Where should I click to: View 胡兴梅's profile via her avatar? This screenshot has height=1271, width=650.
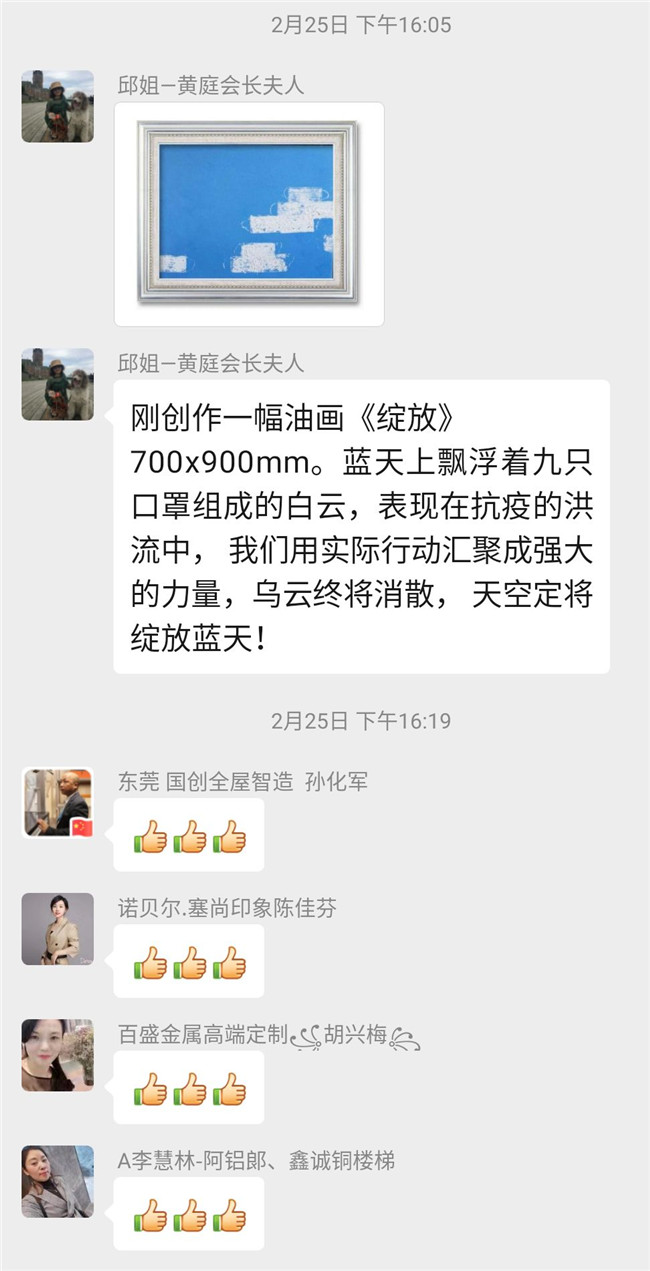(58, 1055)
